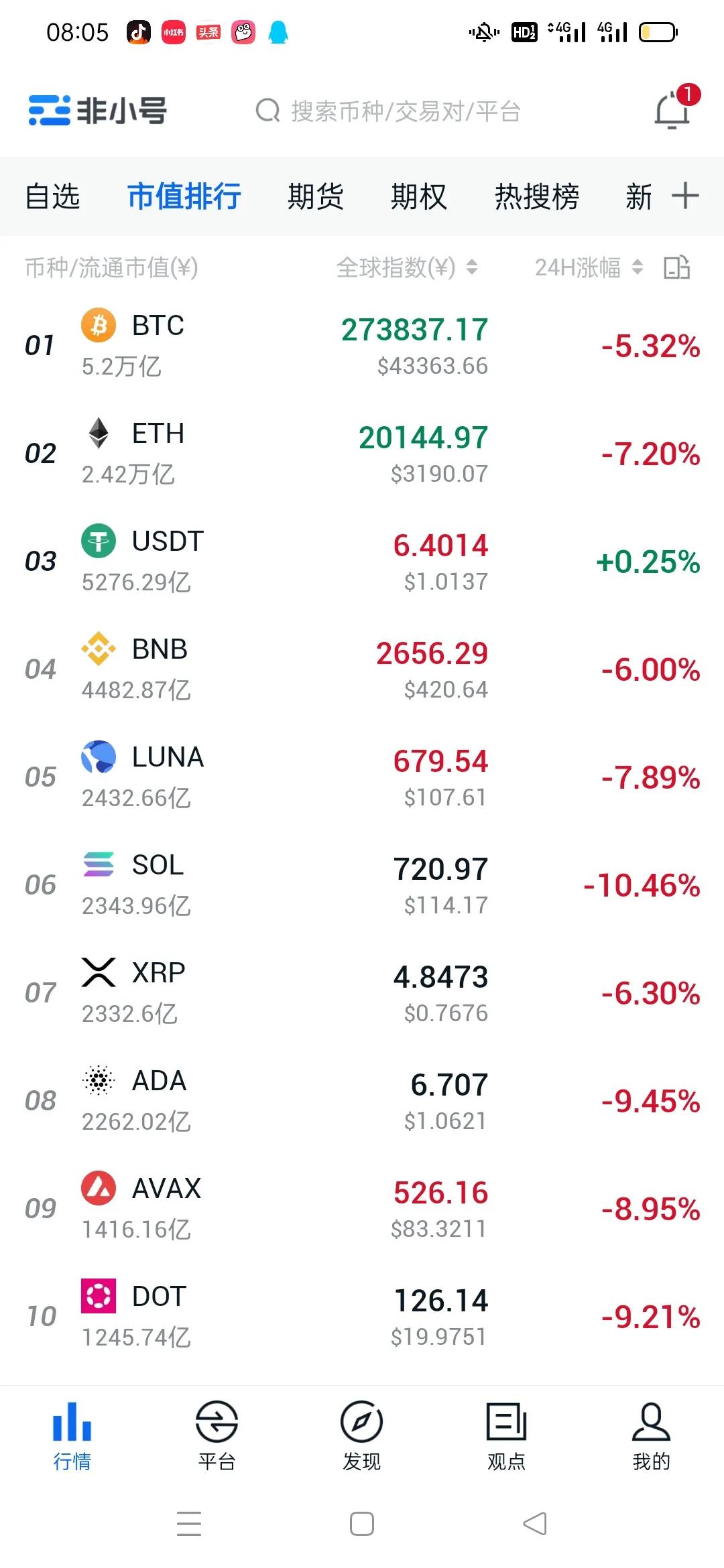
Task: Tap the BTC Bitcoin coin icon
Action: 98,326
